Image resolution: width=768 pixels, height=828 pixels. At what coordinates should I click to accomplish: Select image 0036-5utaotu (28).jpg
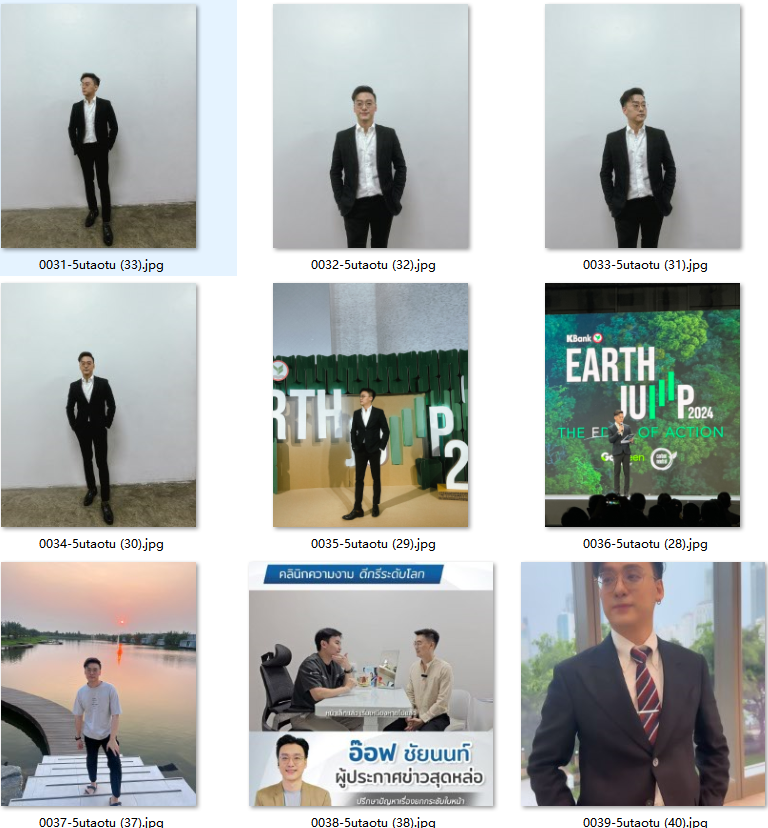pyautogui.click(x=643, y=405)
